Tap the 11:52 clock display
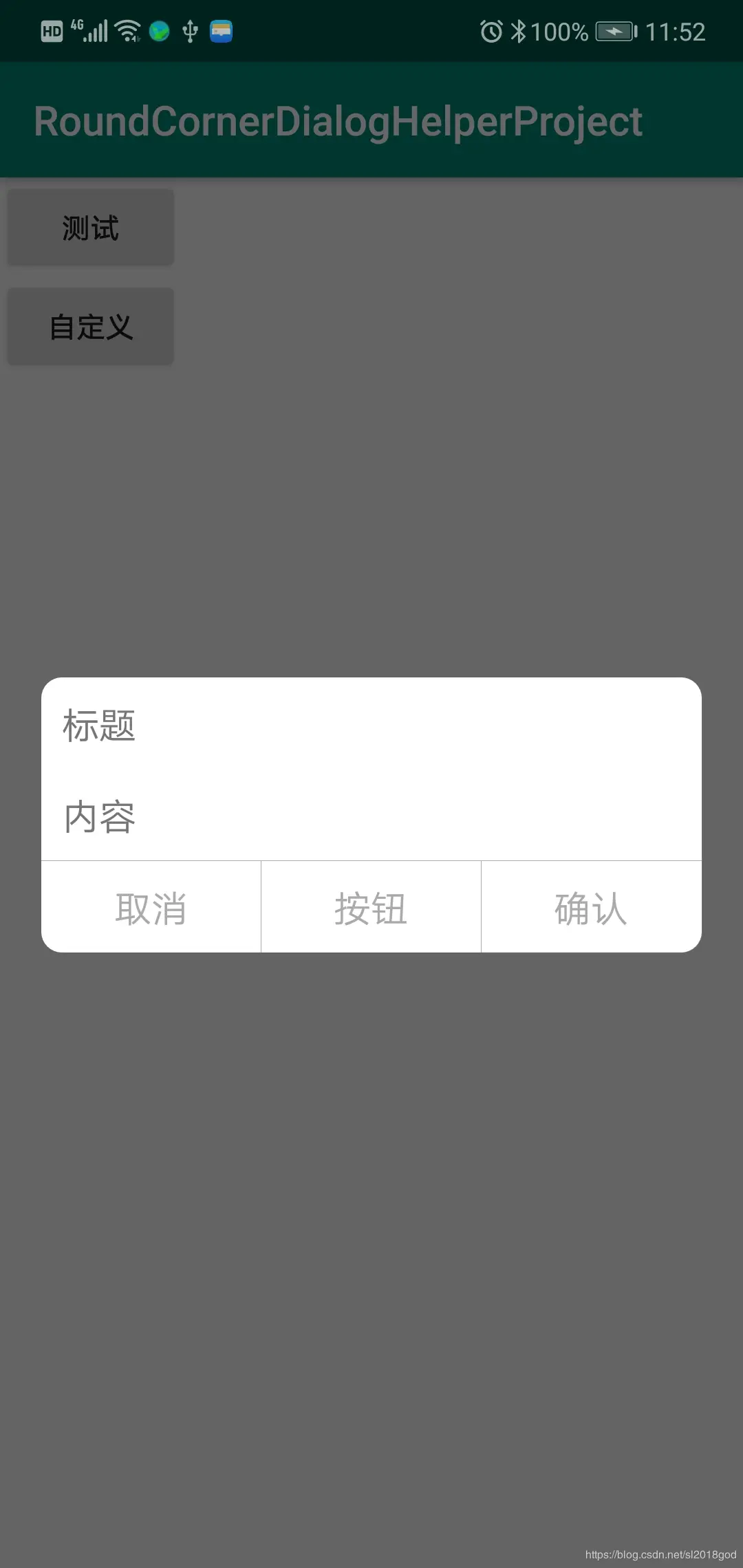743x1568 pixels. (x=675, y=31)
